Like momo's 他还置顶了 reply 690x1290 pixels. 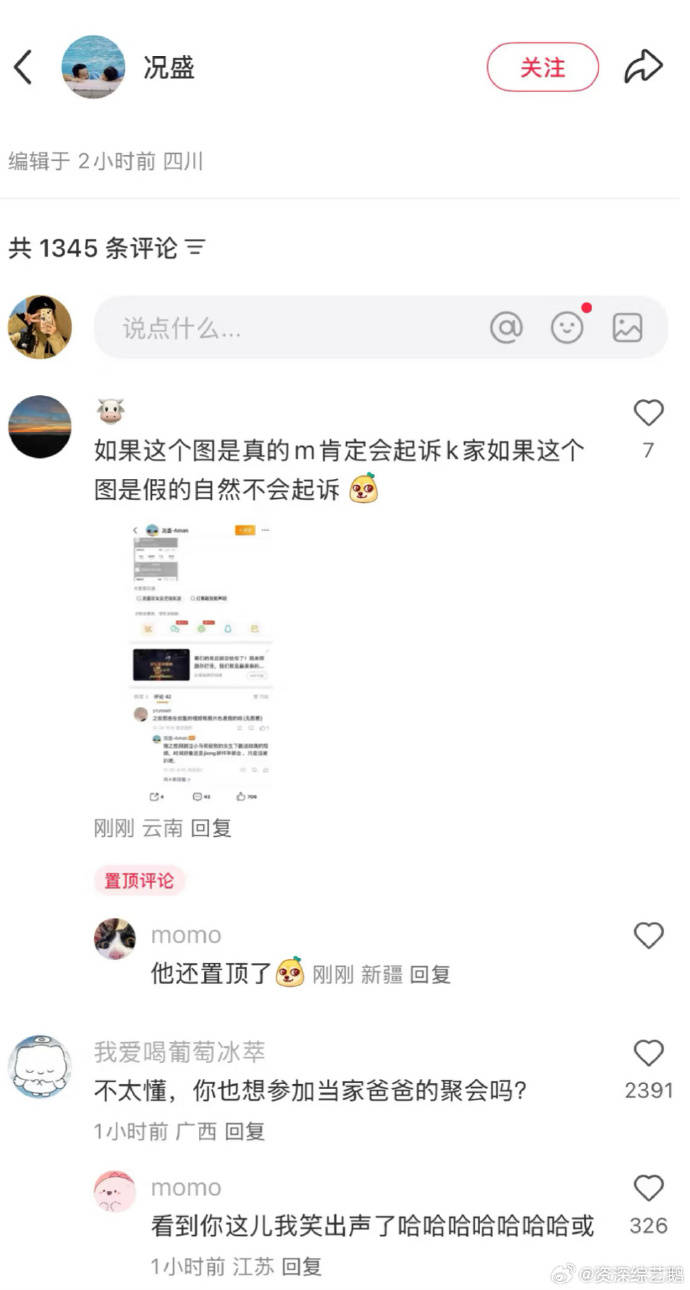[648, 935]
